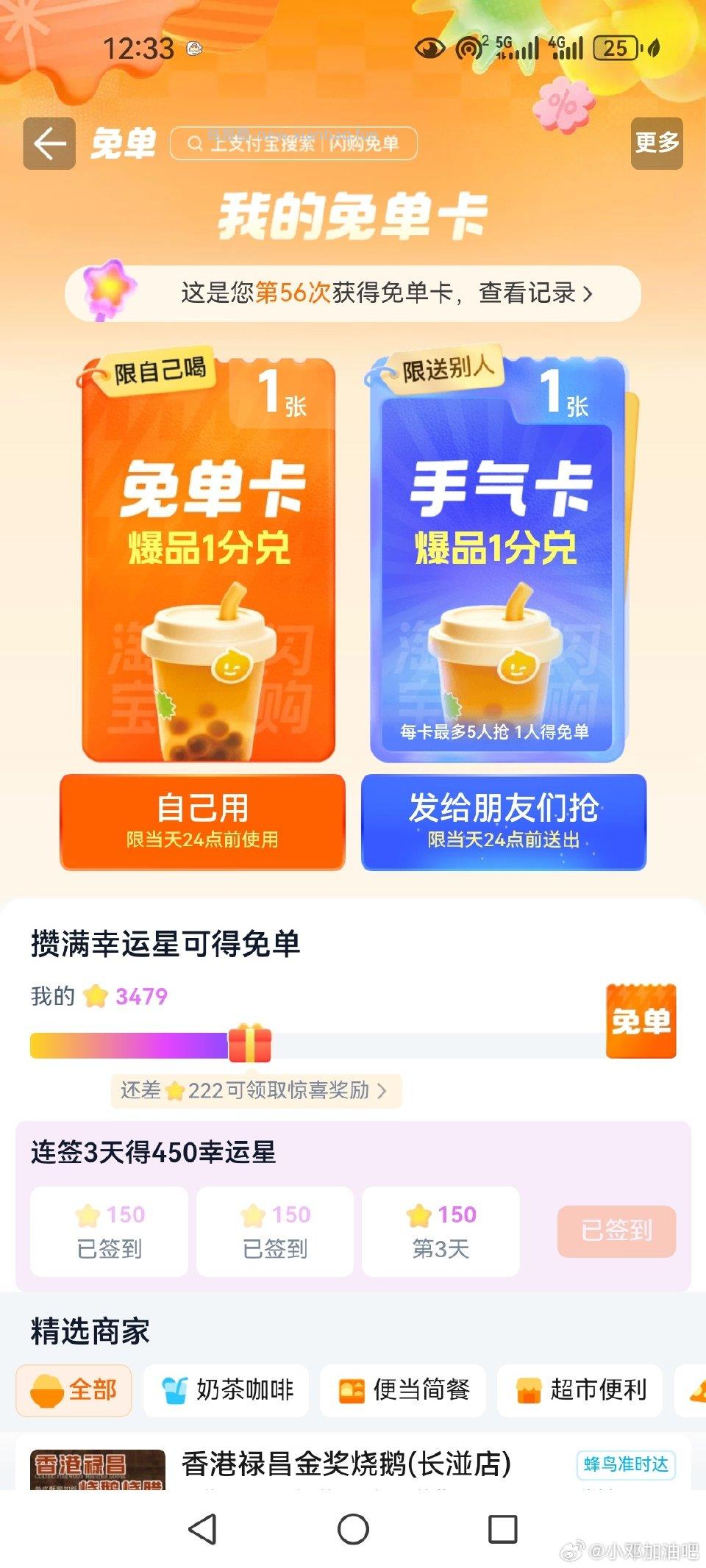Screen dimensions: 706x1568
Task: Tap the orange 免单卡 card thumbnail
Action: click(203, 559)
